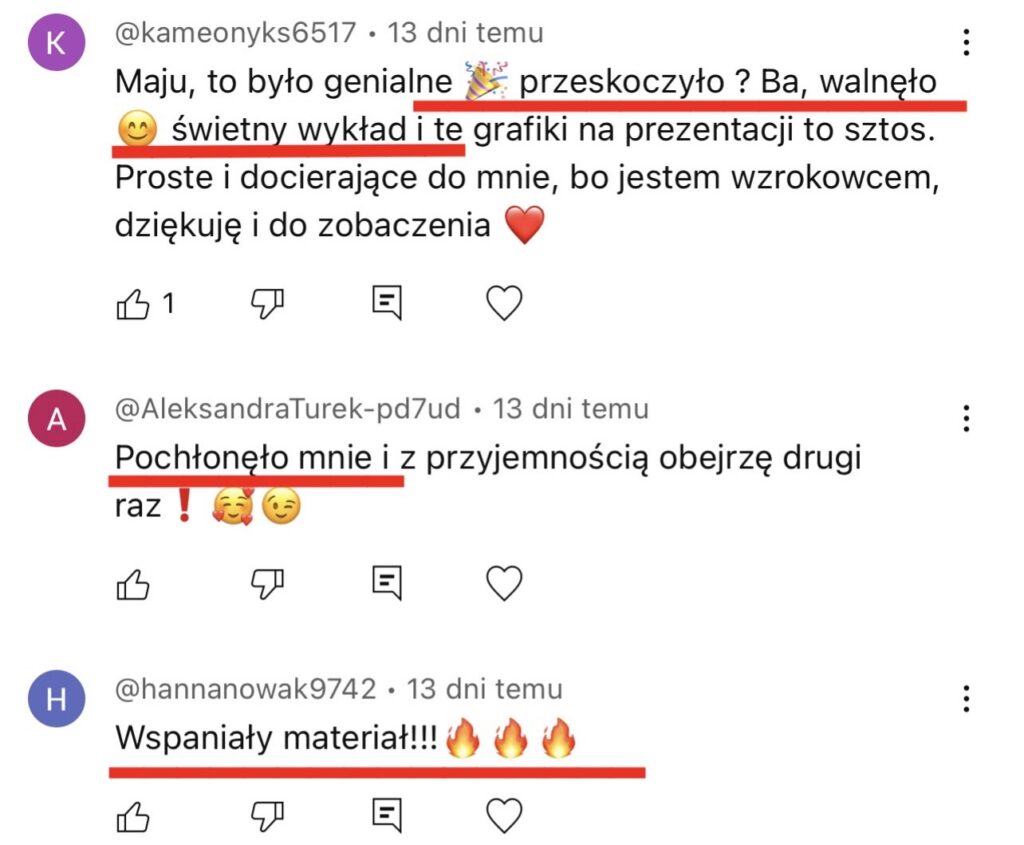This screenshot has height=845, width=1024.
Task: Reply to @kameonyks6517's comment
Action: point(386,303)
